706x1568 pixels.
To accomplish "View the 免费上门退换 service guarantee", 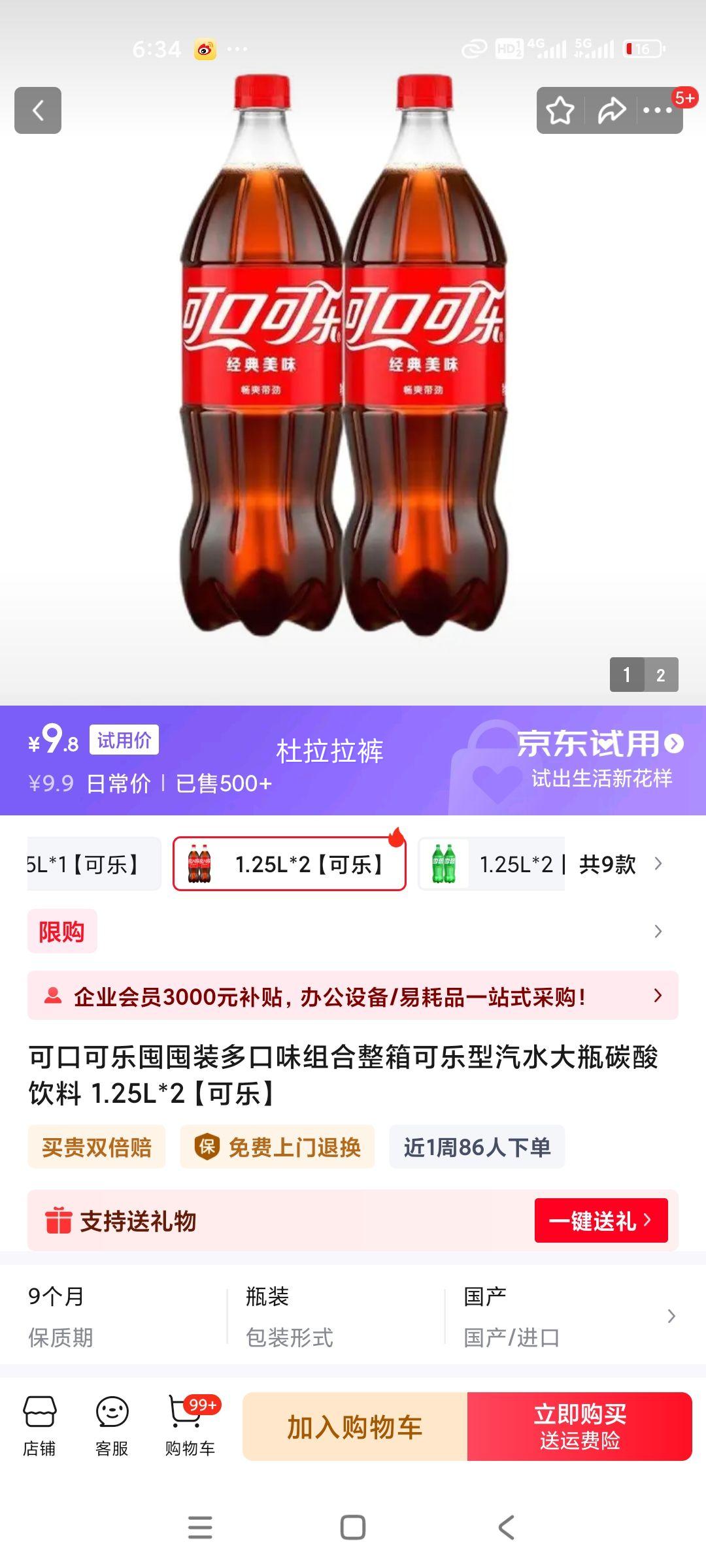I will click(278, 1147).
